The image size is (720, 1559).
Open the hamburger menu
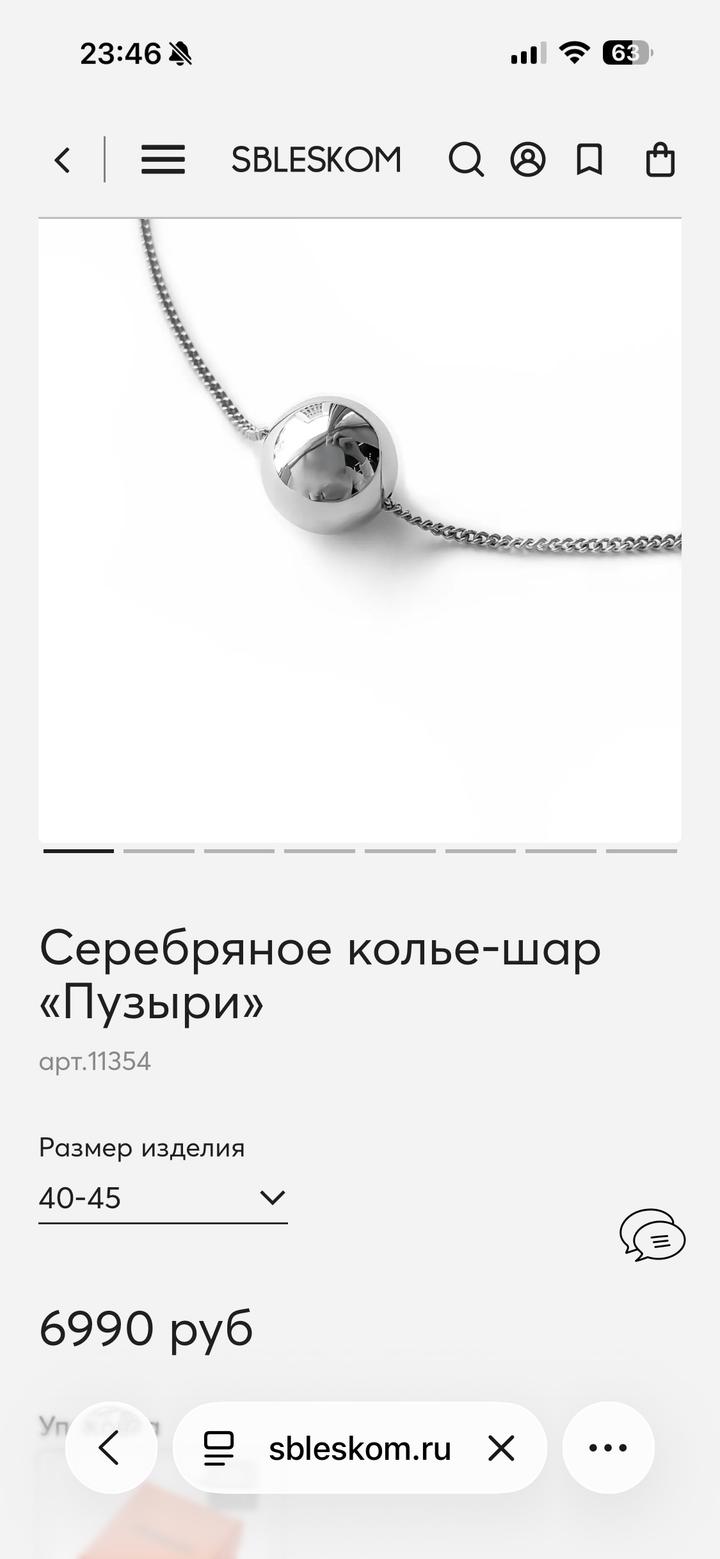pos(163,160)
